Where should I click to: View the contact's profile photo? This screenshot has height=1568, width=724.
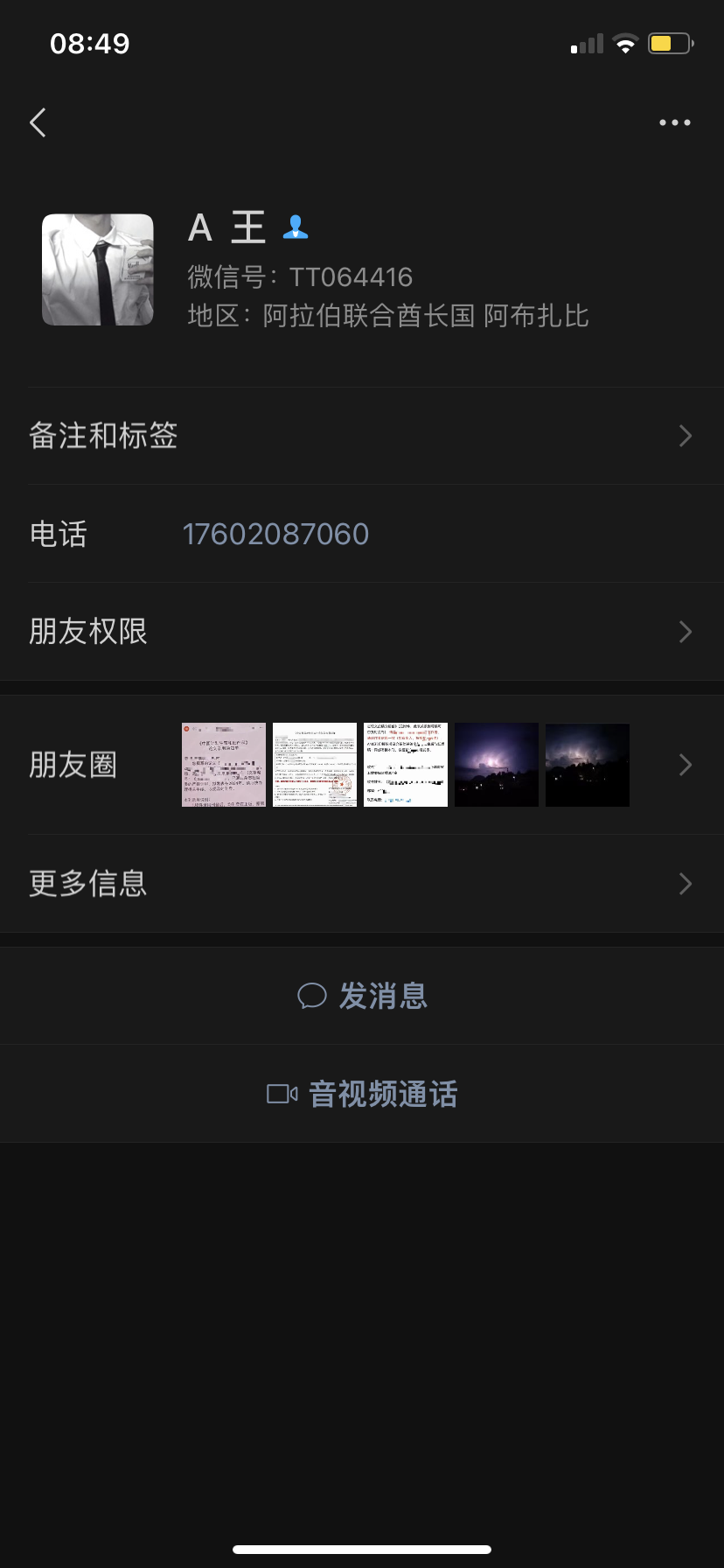[98, 269]
